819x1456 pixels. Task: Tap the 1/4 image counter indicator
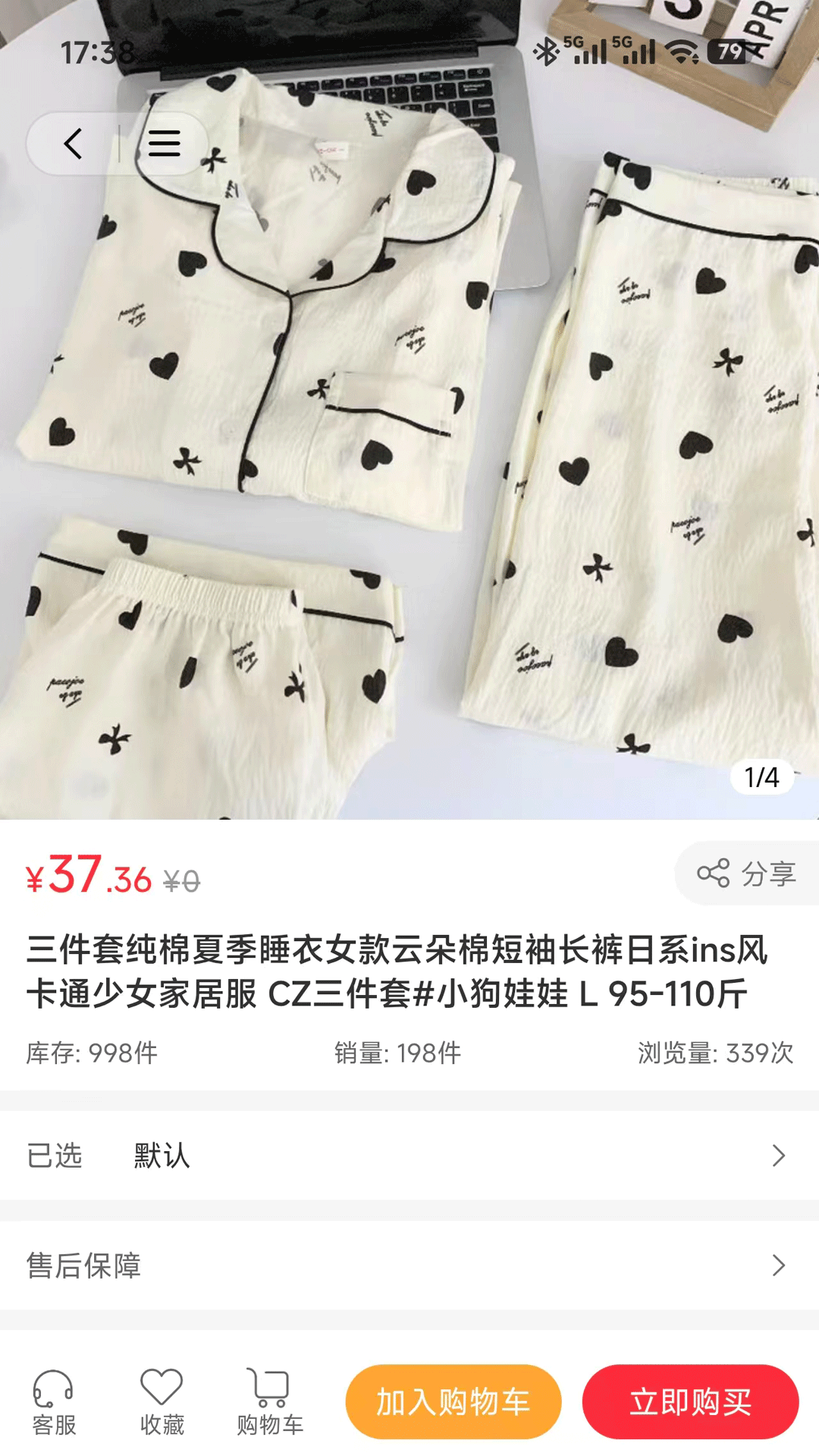[x=761, y=775]
